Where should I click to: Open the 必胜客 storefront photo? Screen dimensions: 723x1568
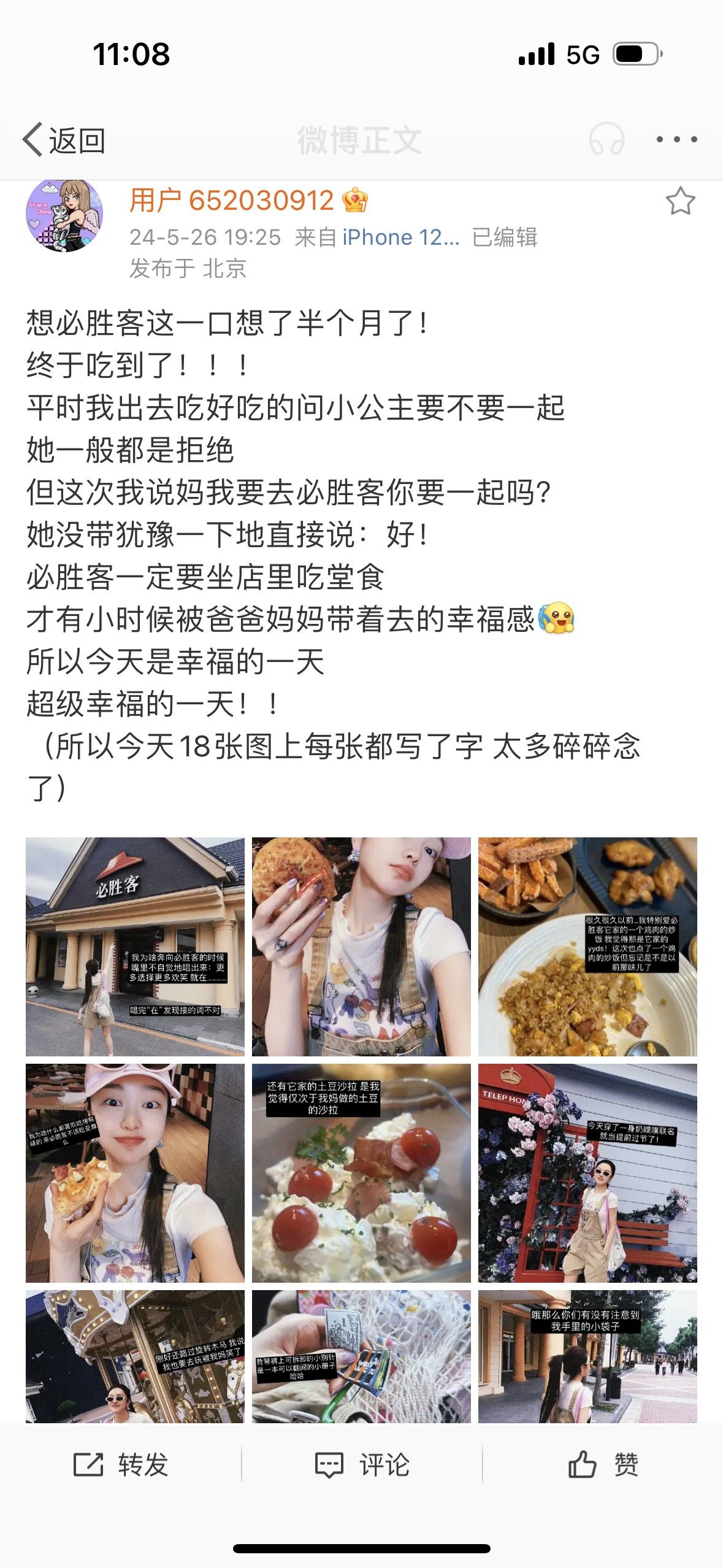click(x=135, y=946)
